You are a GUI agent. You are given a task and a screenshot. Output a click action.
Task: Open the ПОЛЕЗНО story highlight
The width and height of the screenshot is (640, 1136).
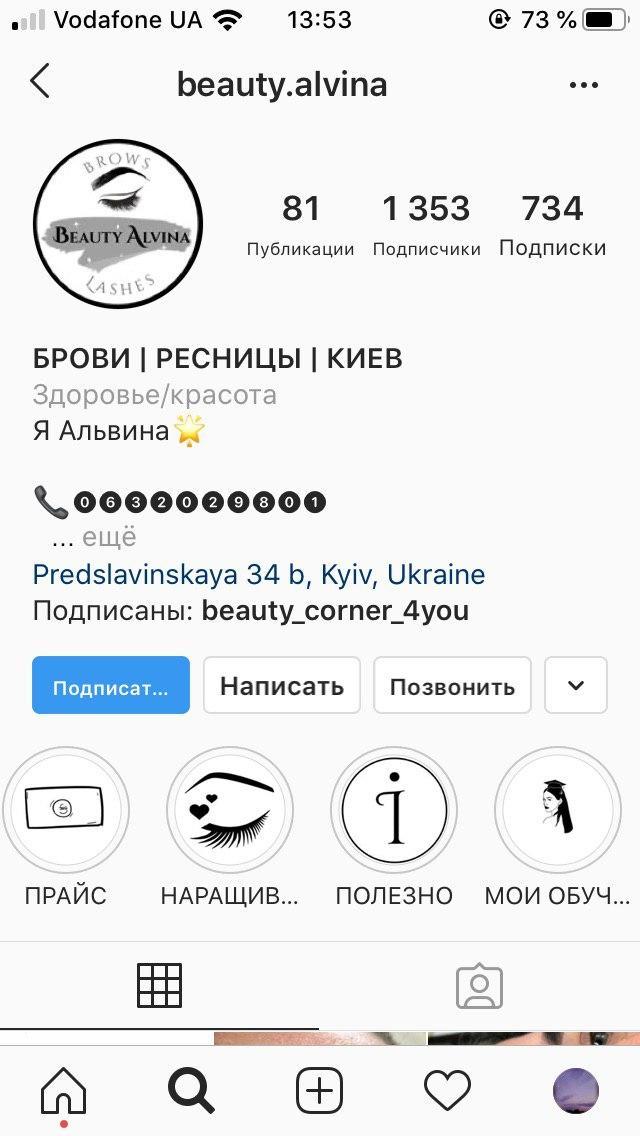coord(394,810)
